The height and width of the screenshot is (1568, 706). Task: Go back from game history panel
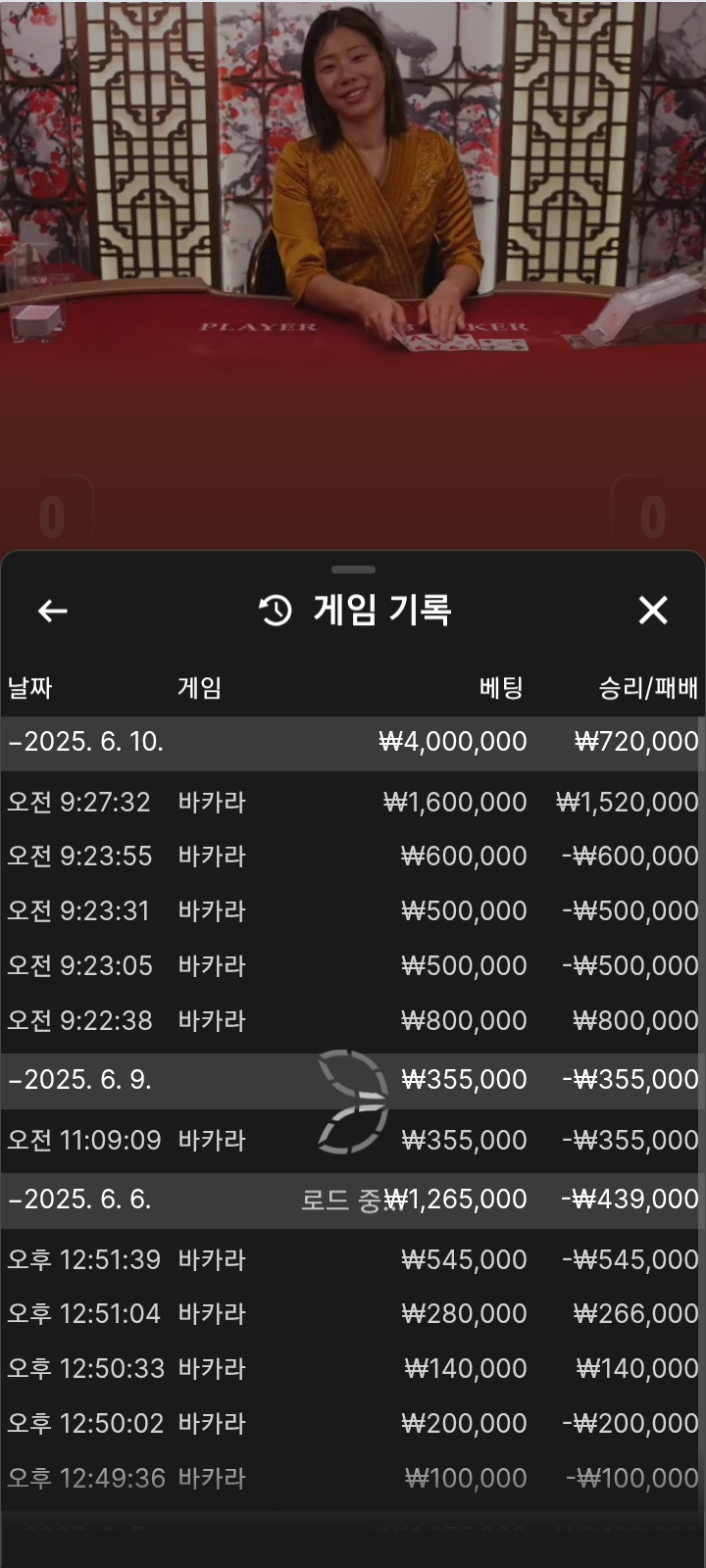pos(52,611)
